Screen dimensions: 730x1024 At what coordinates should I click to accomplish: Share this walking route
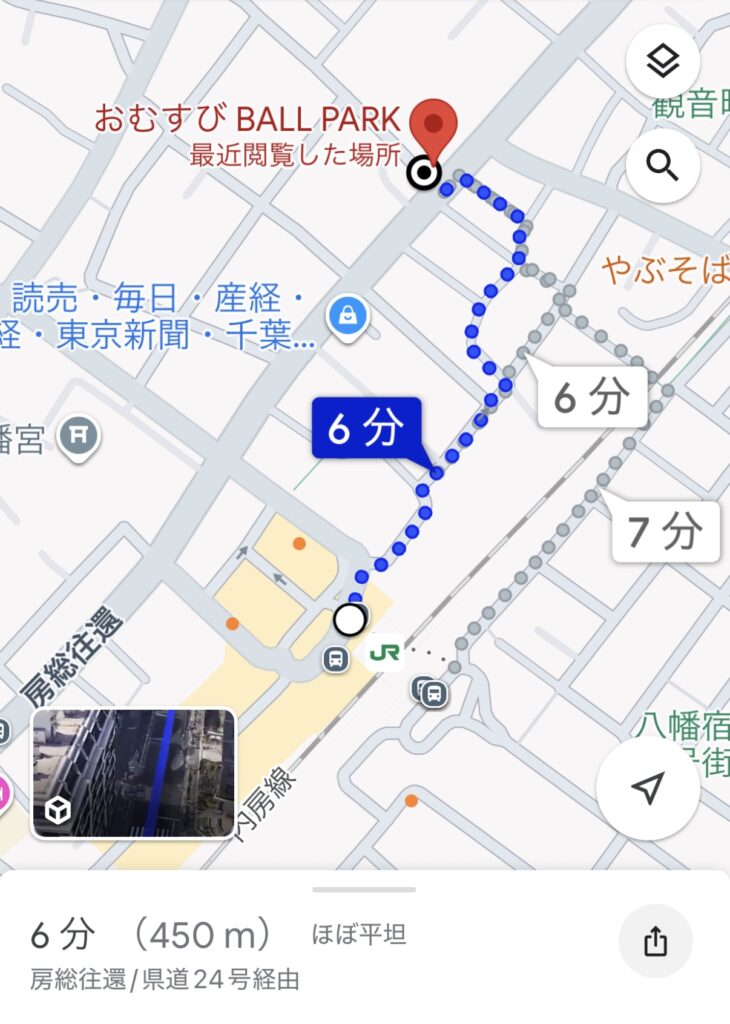pyautogui.click(x=655, y=941)
